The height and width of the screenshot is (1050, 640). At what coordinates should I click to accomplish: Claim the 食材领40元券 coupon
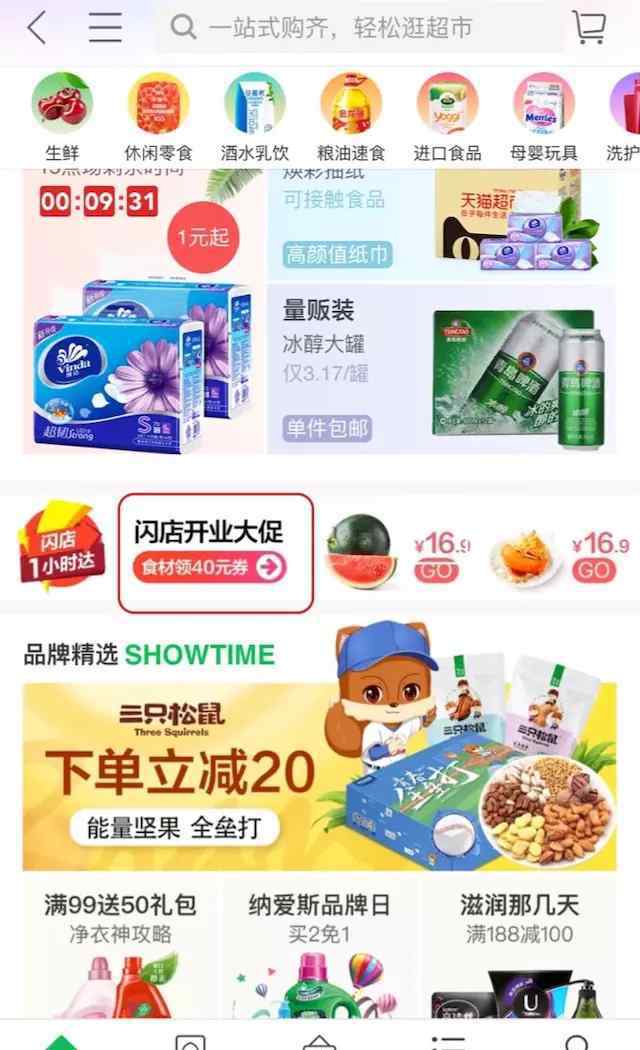click(x=210, y=567)
